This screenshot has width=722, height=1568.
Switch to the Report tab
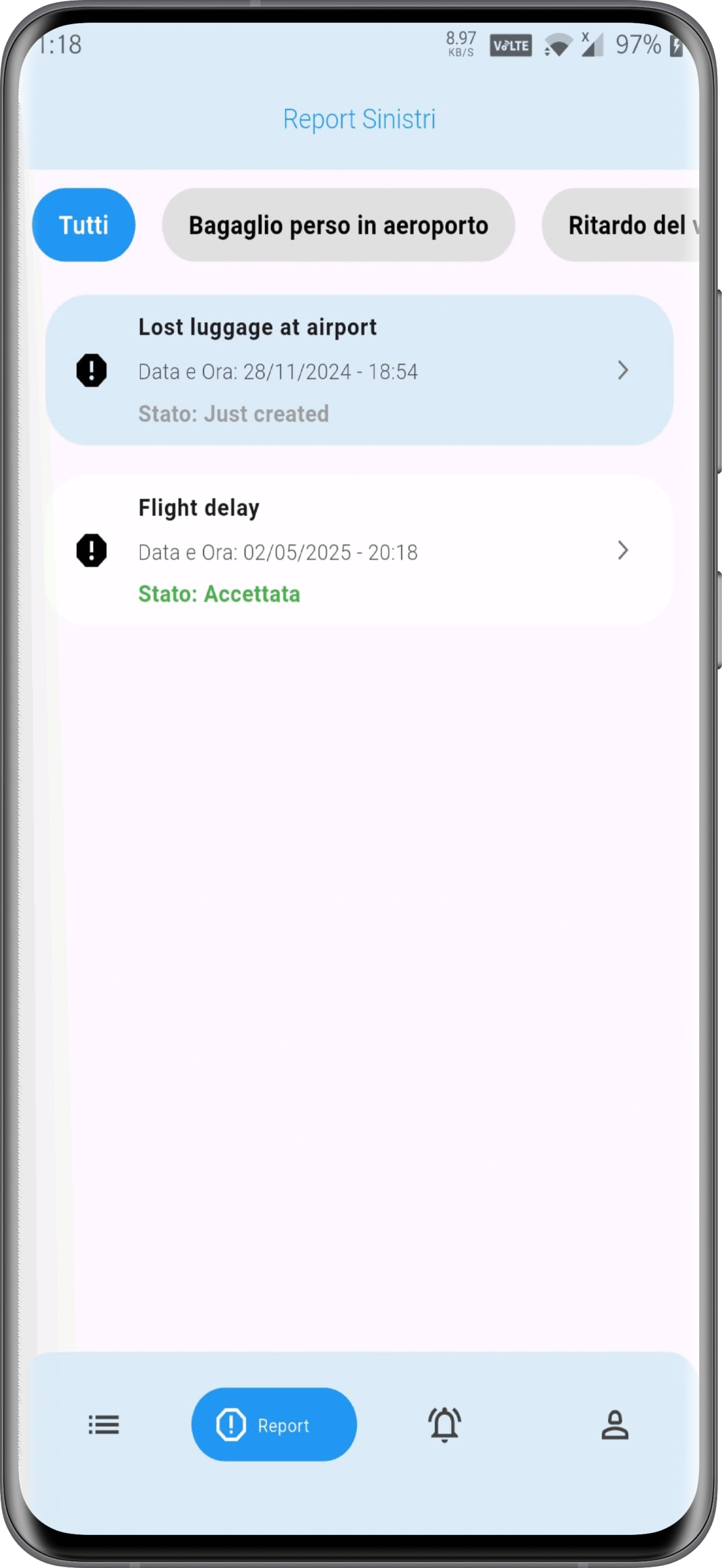click(x=274, y=1425)
